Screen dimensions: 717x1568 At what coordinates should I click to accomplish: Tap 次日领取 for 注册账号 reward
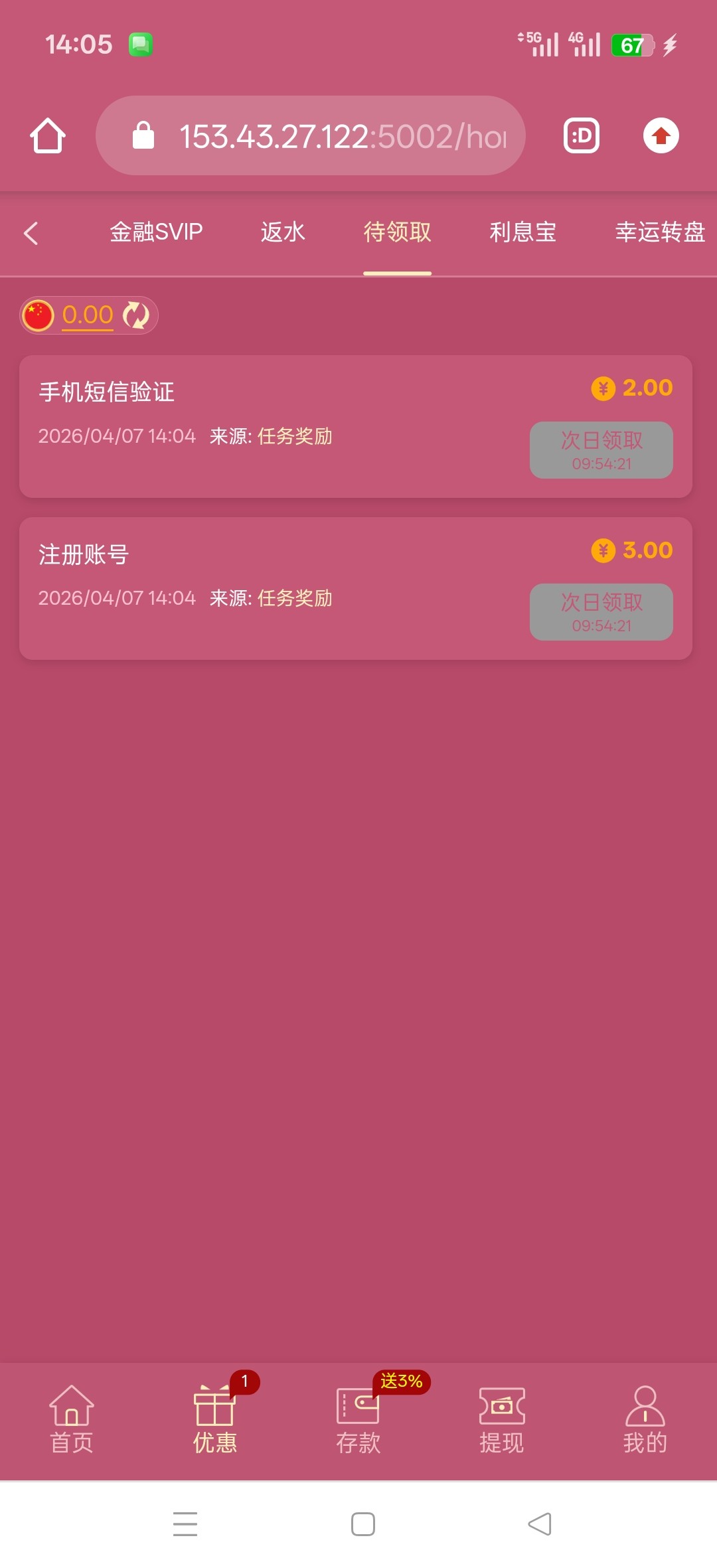coord(601,612)
